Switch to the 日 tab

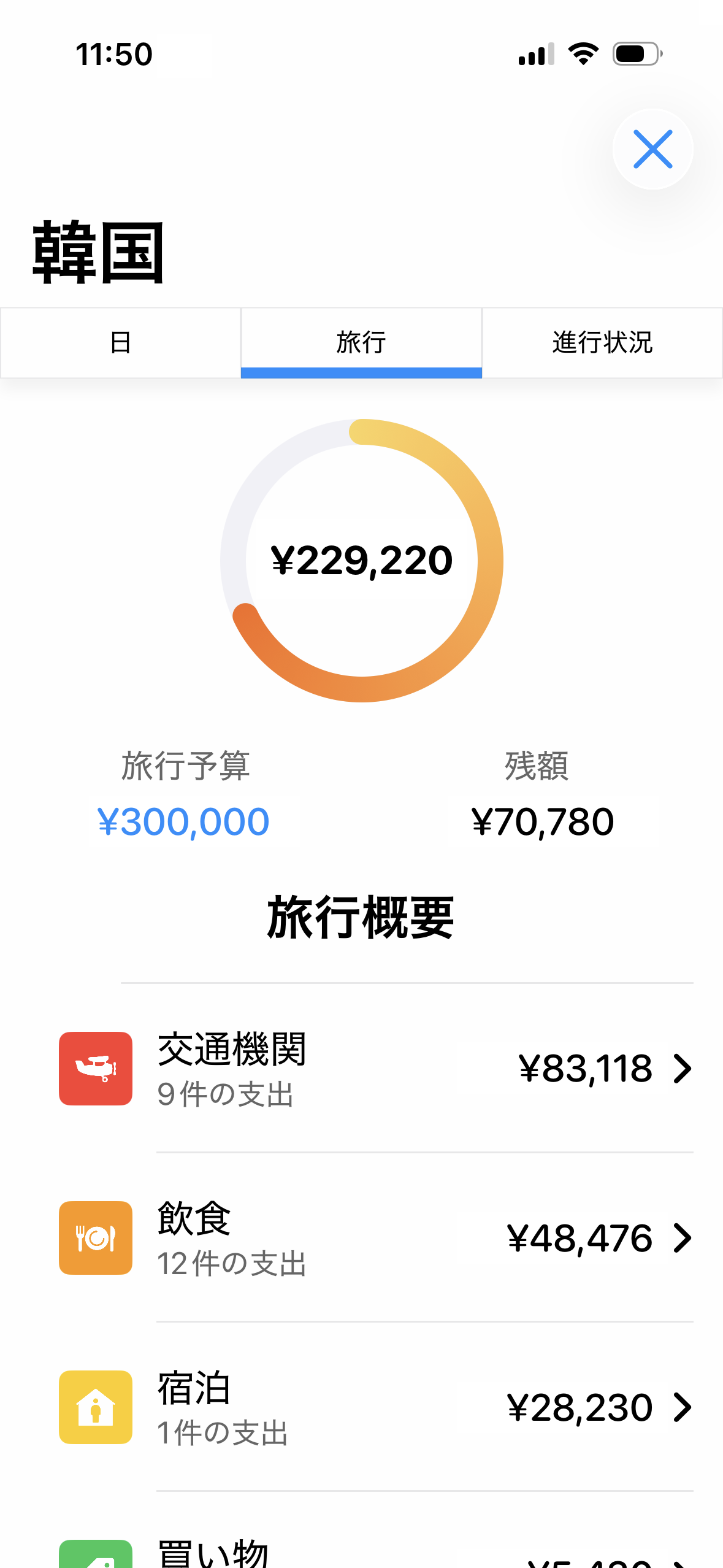coord(120,343)
